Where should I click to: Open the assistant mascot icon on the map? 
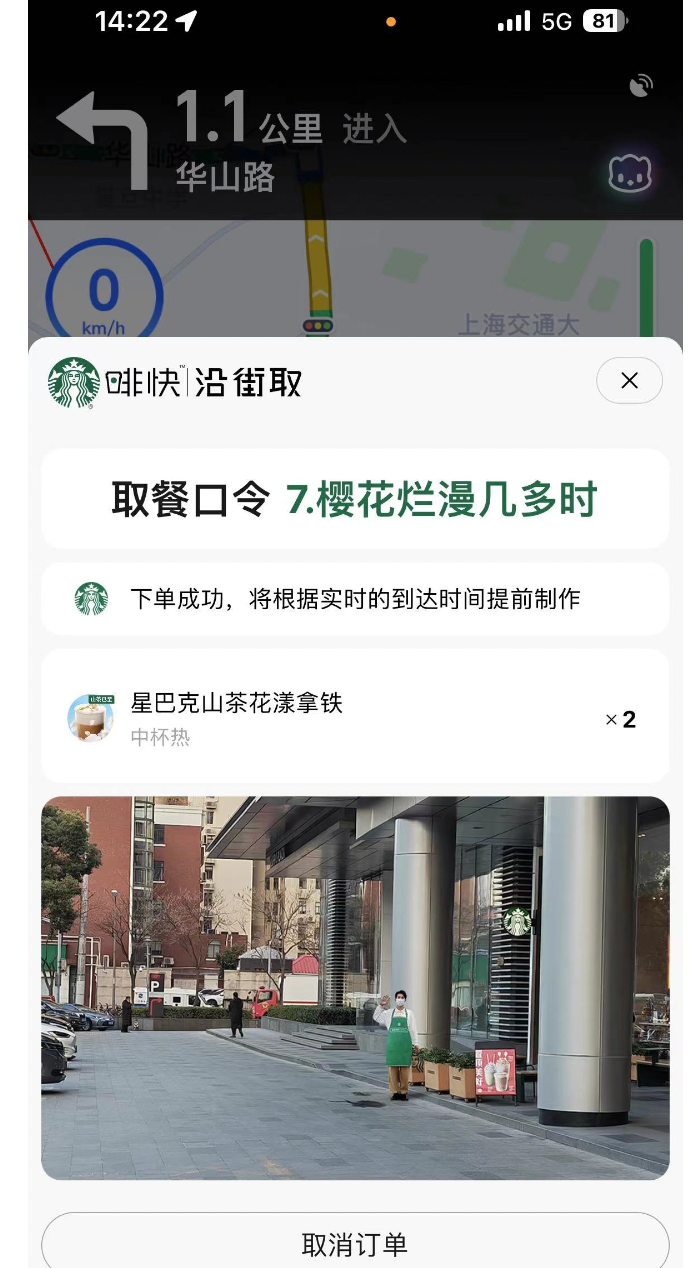coord(630,175)
